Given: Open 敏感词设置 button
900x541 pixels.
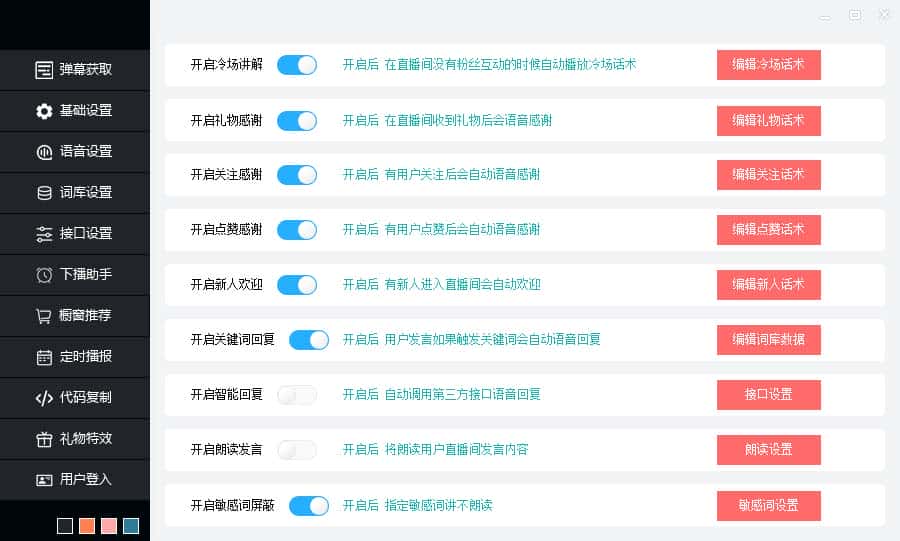Looking at the screenshot, I should click(x=768, y=505).
